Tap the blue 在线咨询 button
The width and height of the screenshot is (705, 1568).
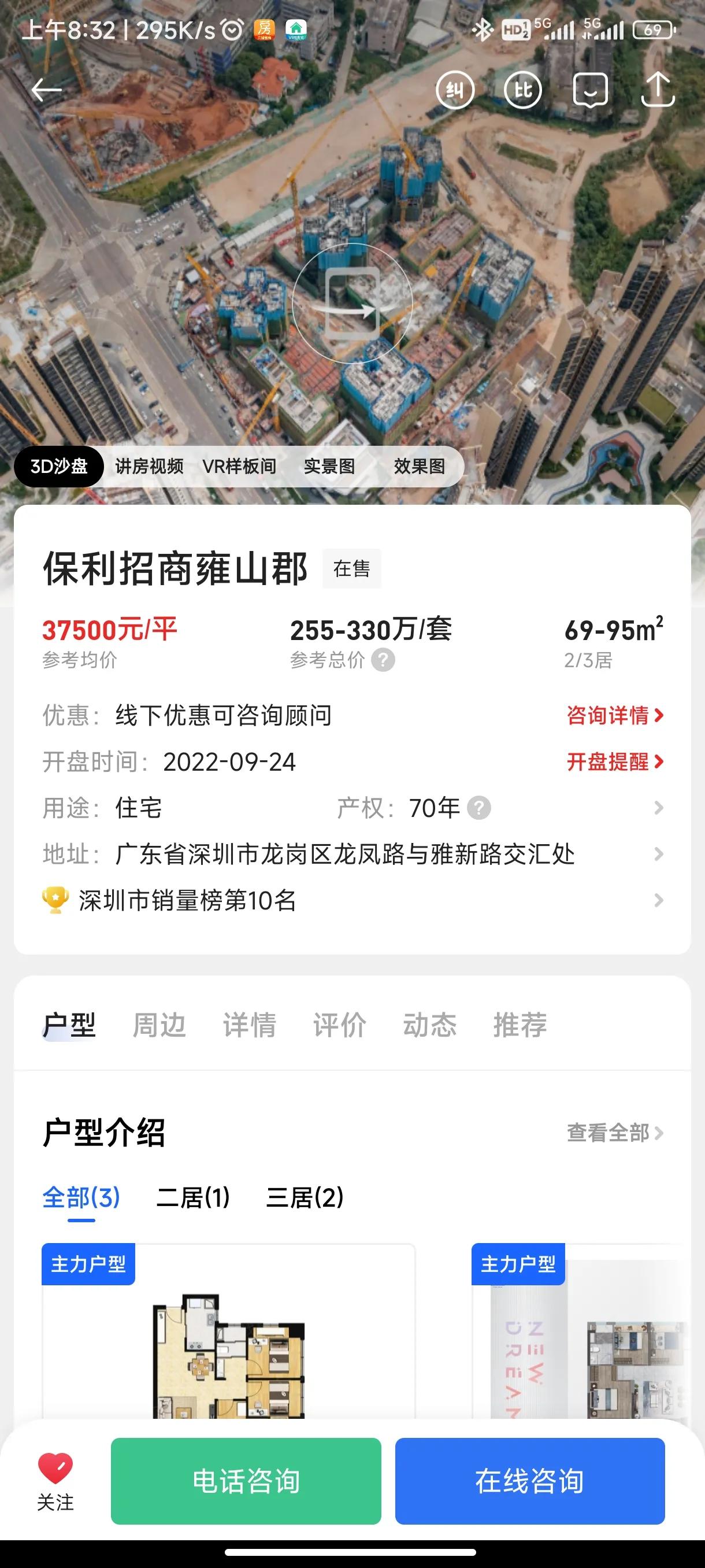pyautogui.click(x=529, y=1484)
